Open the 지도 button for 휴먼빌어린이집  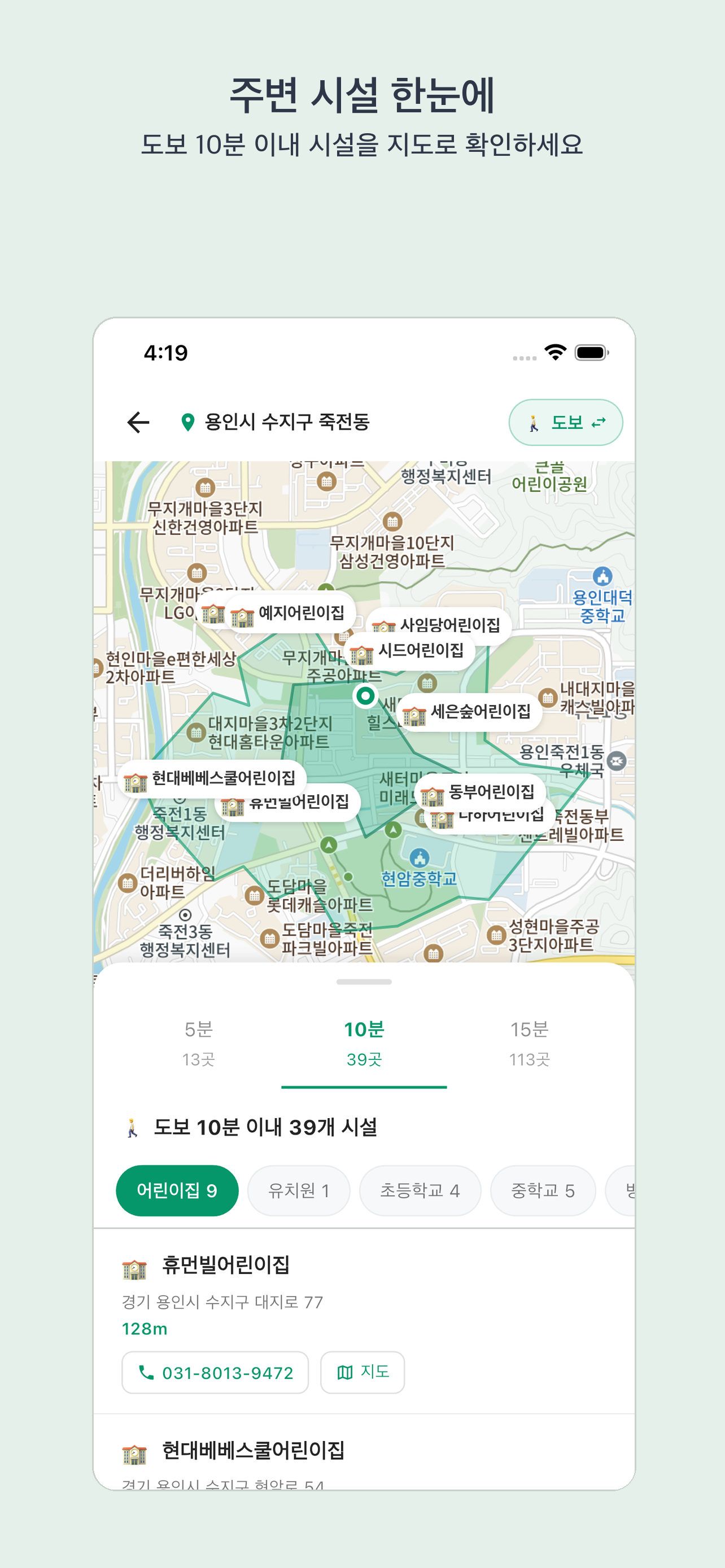pos(362,1373)
